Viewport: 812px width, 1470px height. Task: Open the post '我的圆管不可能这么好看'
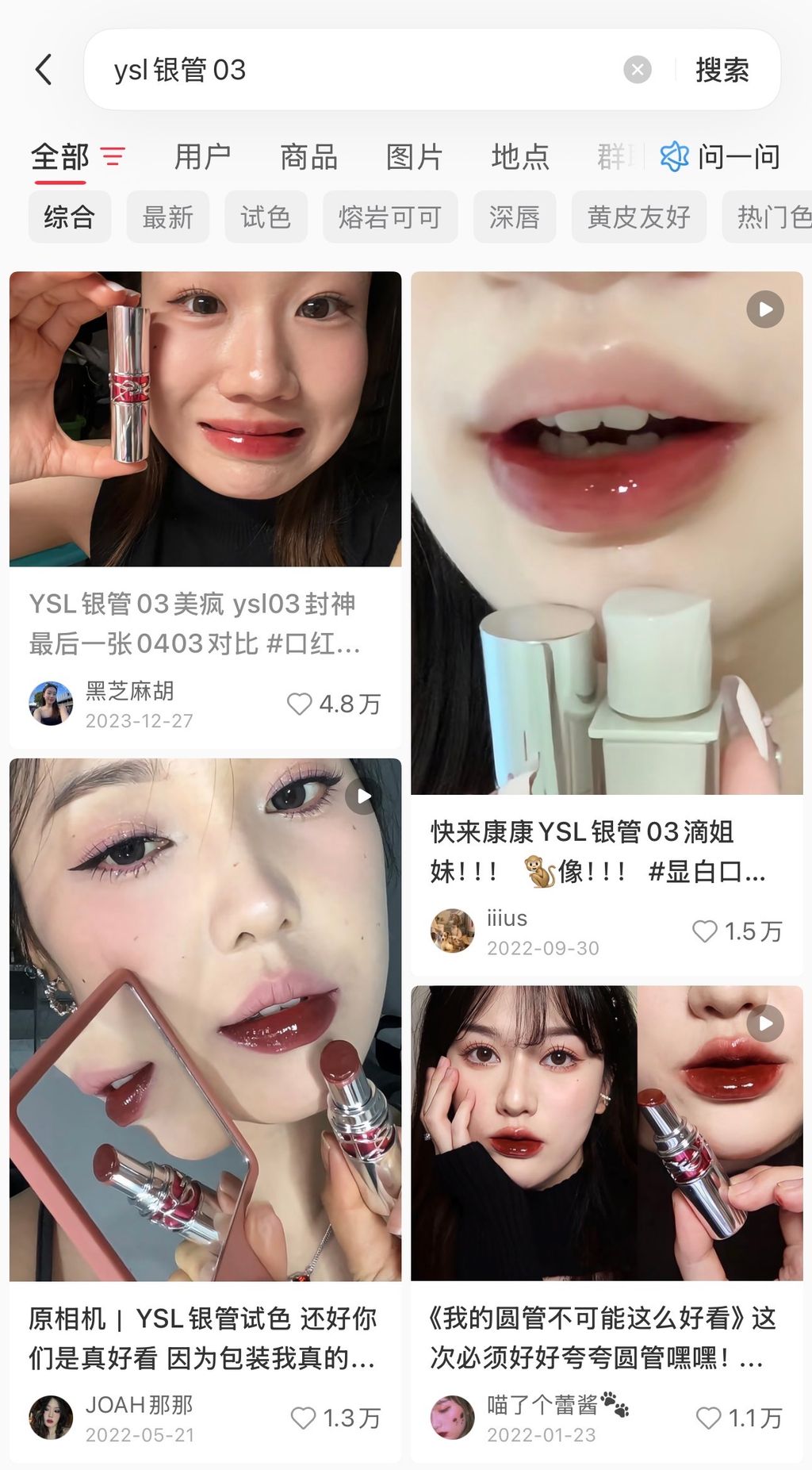[x=607, y=1134]
